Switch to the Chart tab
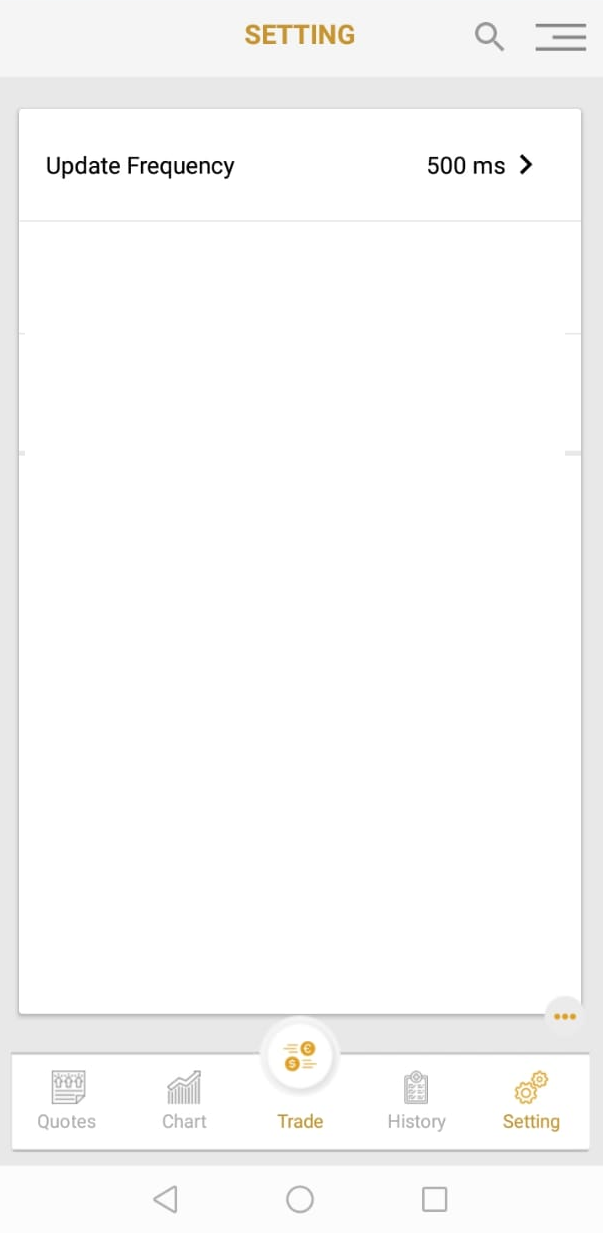Screen dimensions: 603x1233 [x=184, y=1100]
